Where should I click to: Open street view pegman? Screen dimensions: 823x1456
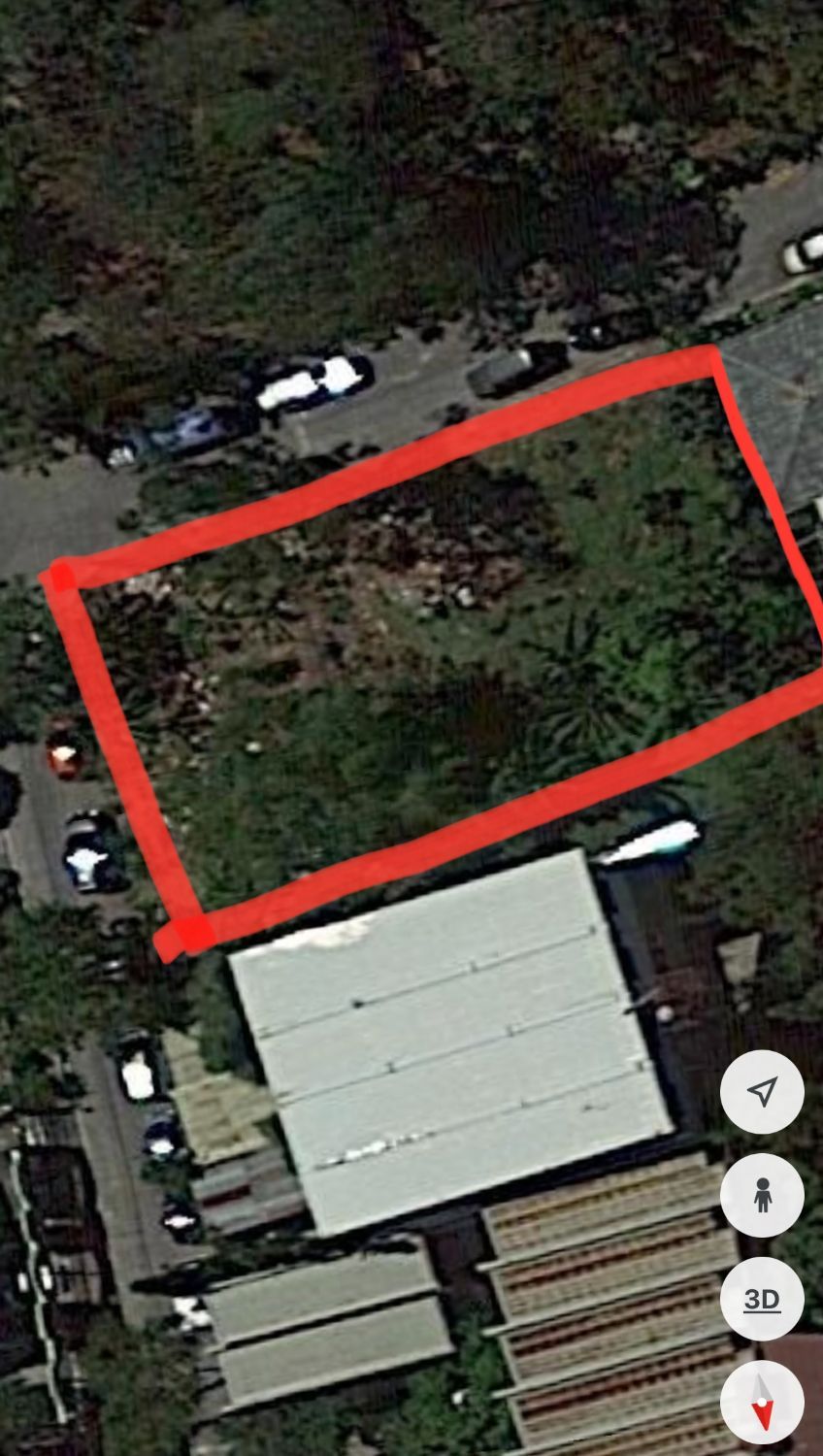click(762, 1195)
